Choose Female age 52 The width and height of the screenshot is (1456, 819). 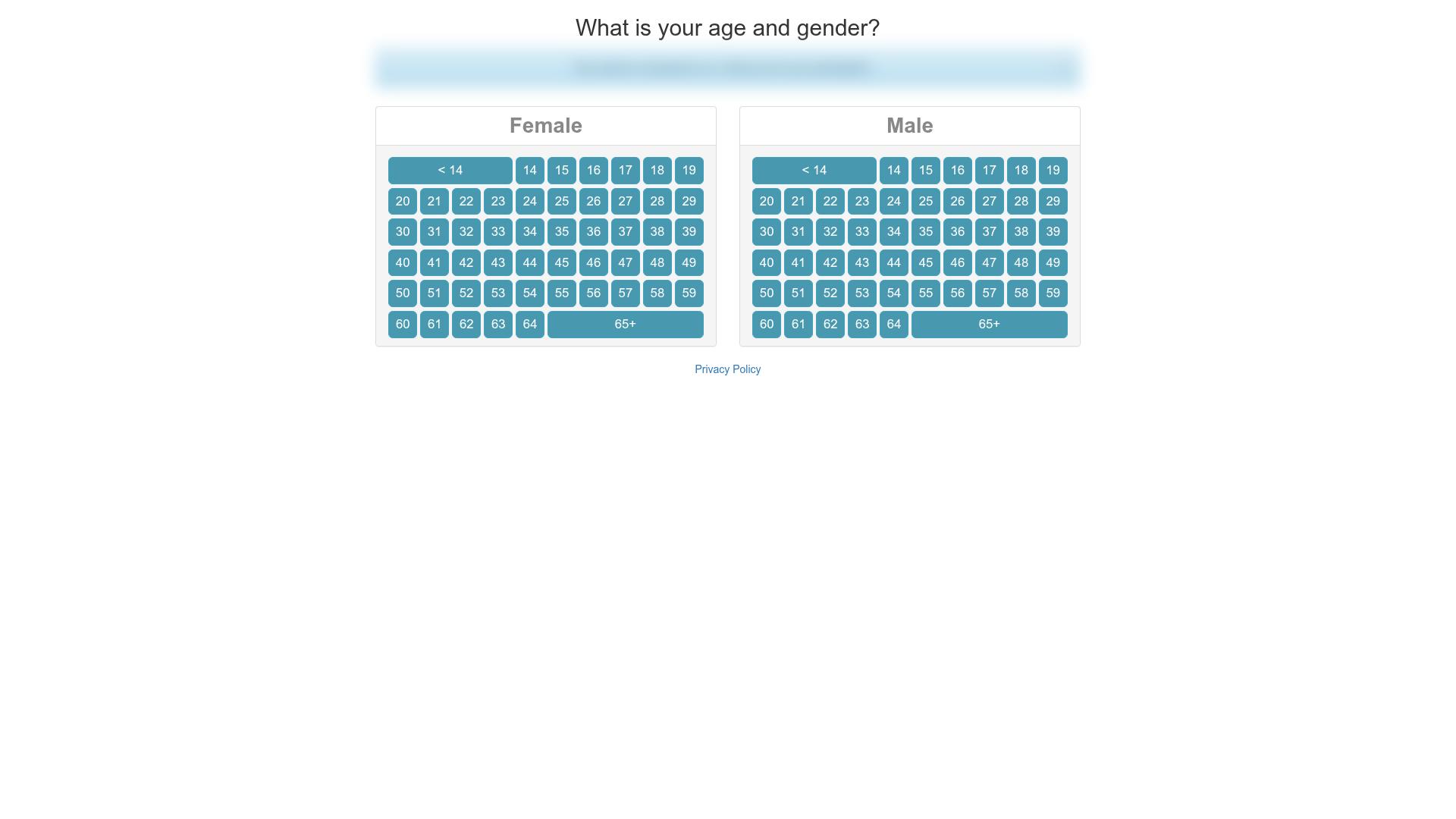[x=466, y=293]
